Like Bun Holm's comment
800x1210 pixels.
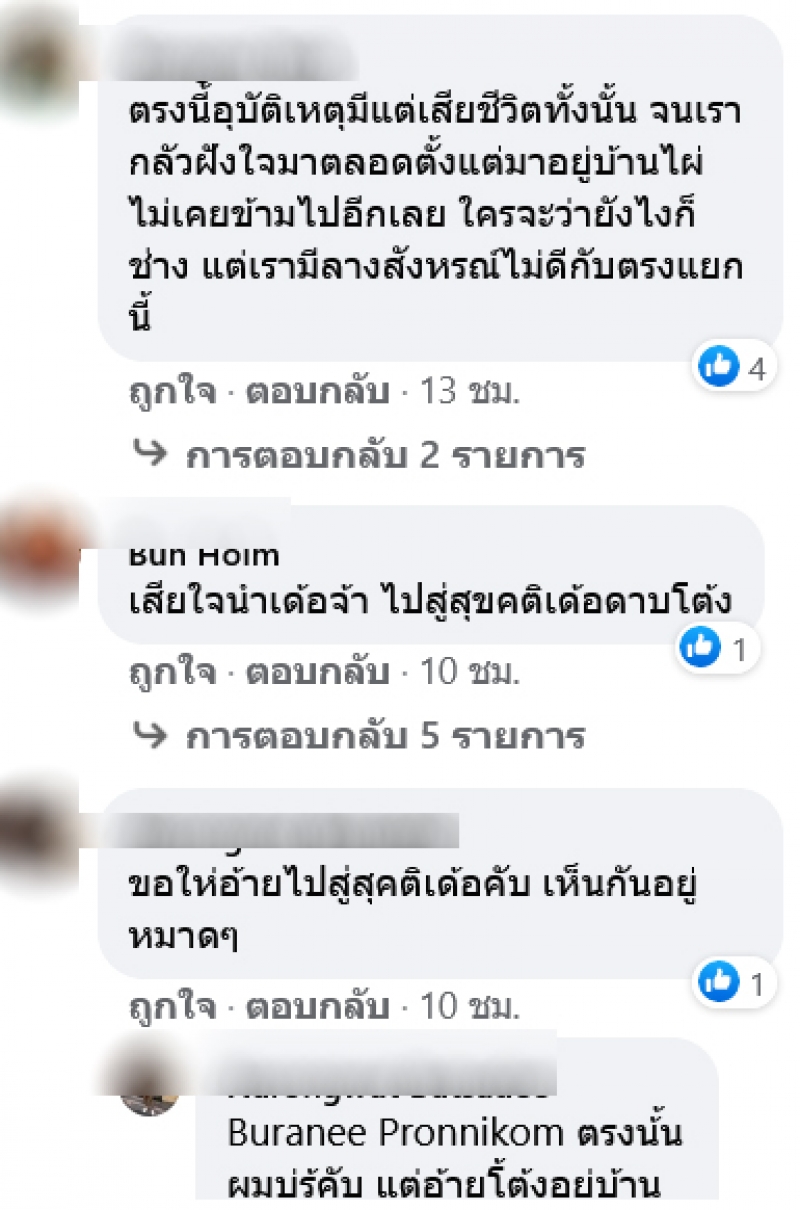pyautogui.click(x=172, y=673)
